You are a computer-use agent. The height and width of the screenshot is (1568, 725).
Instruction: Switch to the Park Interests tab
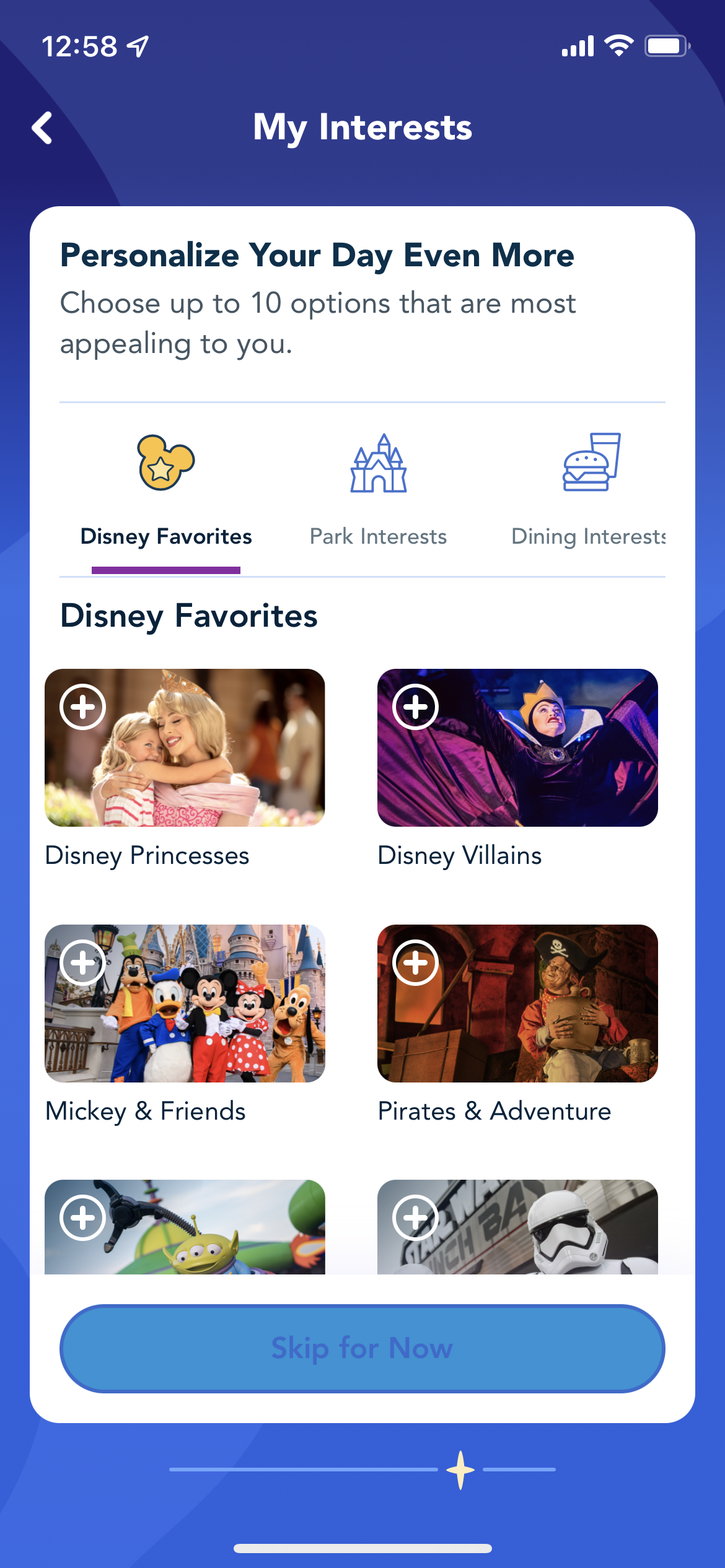(x=378, y=489)
